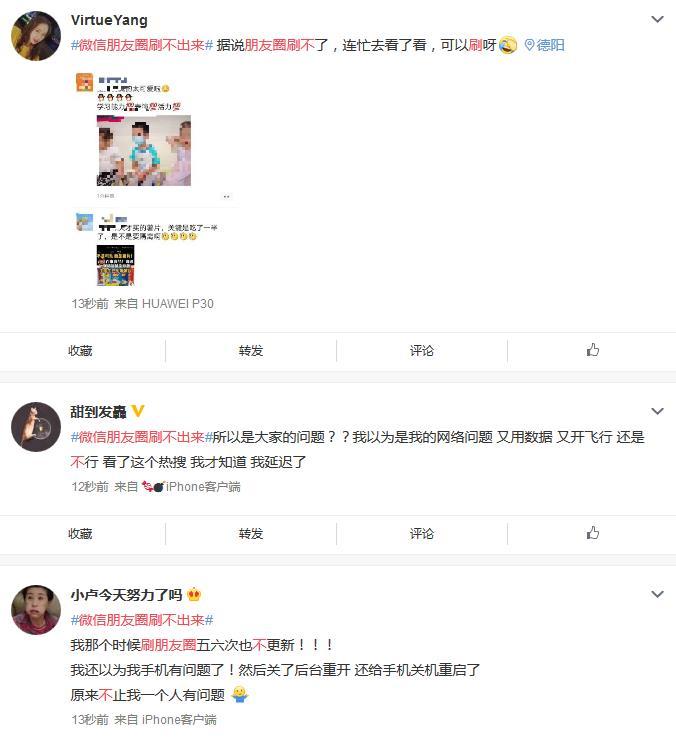676x745 pixels.
Task: Open 评论 under VirtueYang's post
Action: (x=422, y=350)
